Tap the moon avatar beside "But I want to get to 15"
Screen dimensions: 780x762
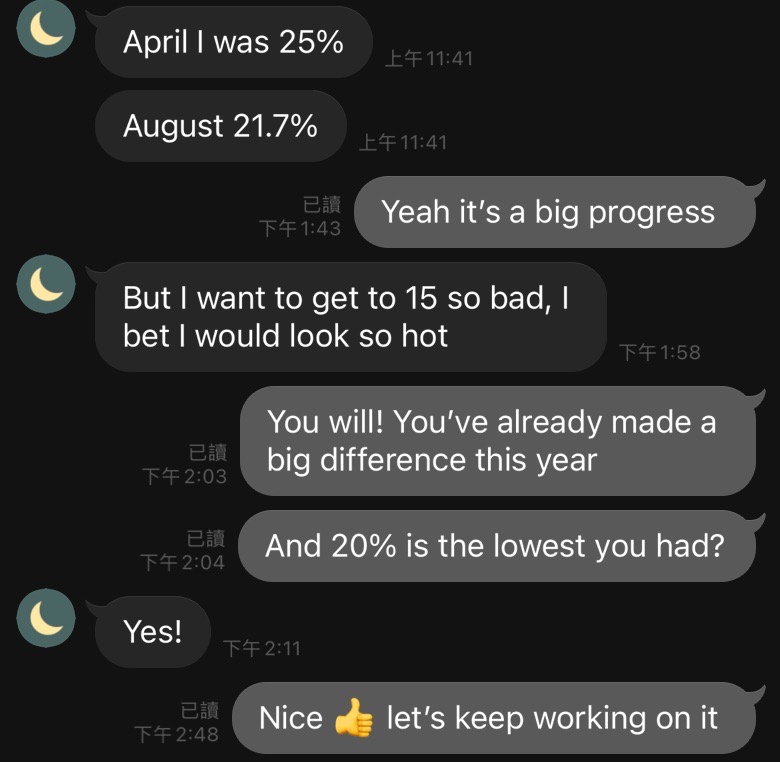pos(46,283)
